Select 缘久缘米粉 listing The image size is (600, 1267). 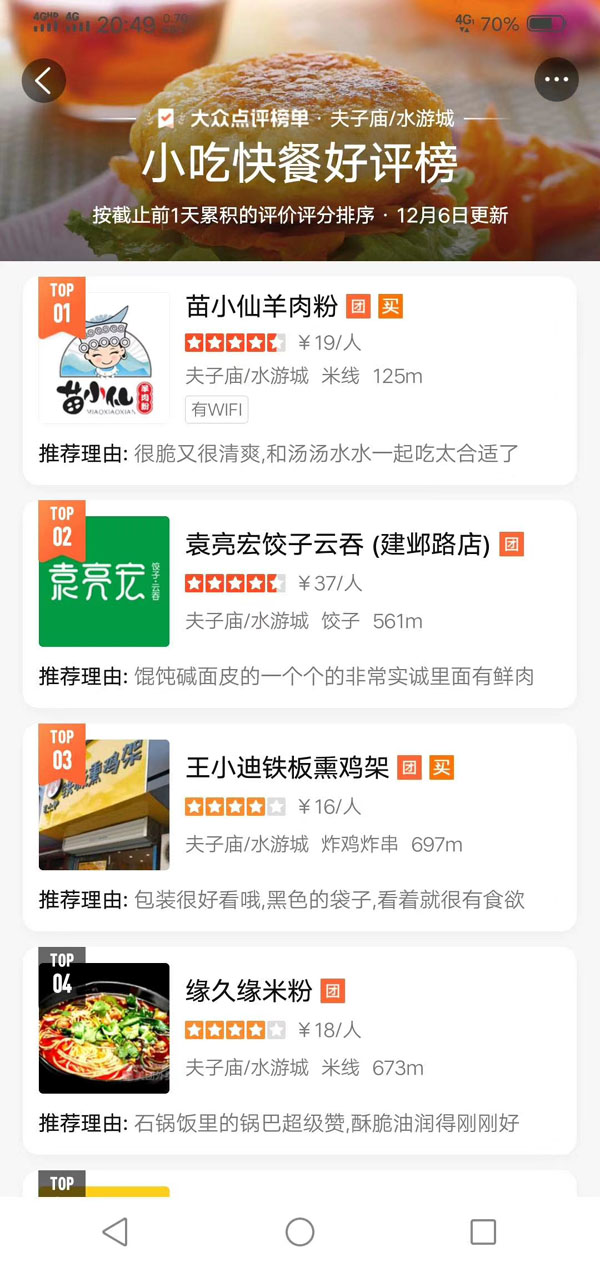click(x=299, y=1050)
